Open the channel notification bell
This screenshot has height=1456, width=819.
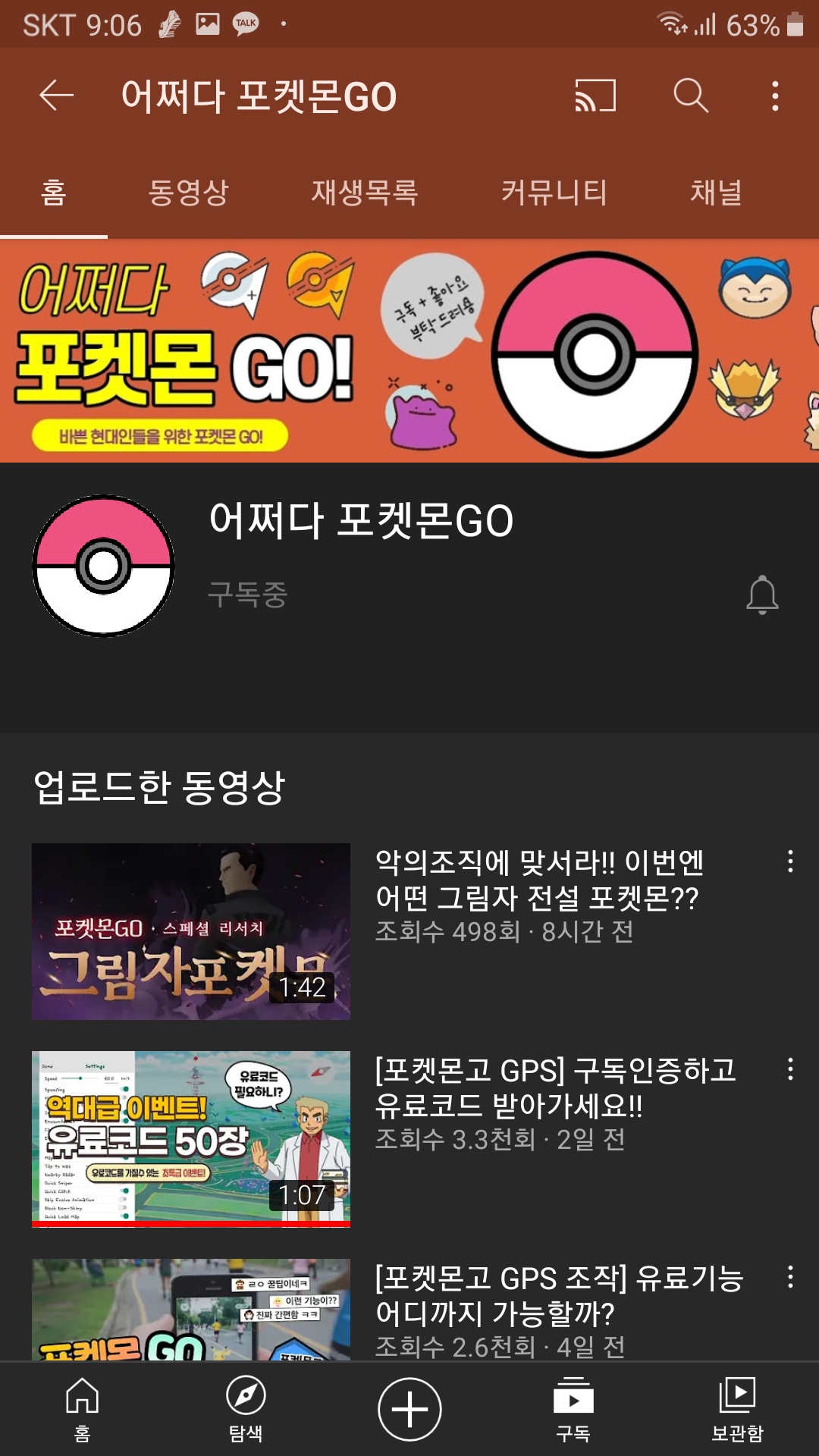coord(762,595)
